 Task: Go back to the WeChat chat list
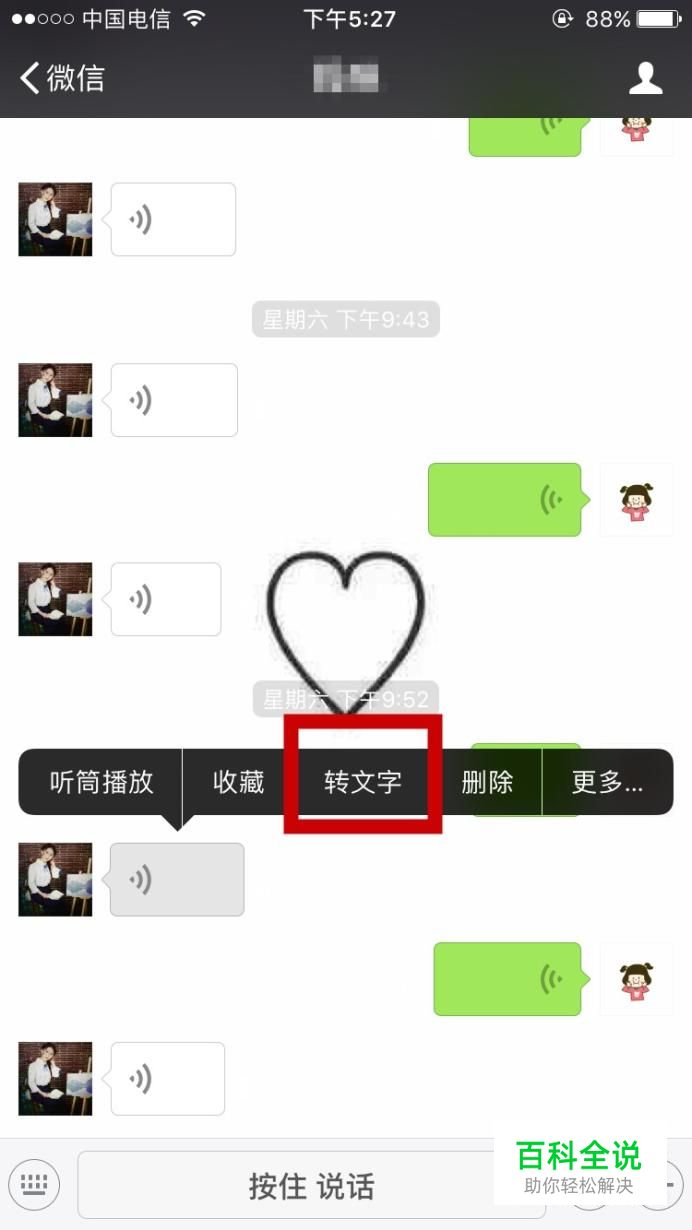62,78
